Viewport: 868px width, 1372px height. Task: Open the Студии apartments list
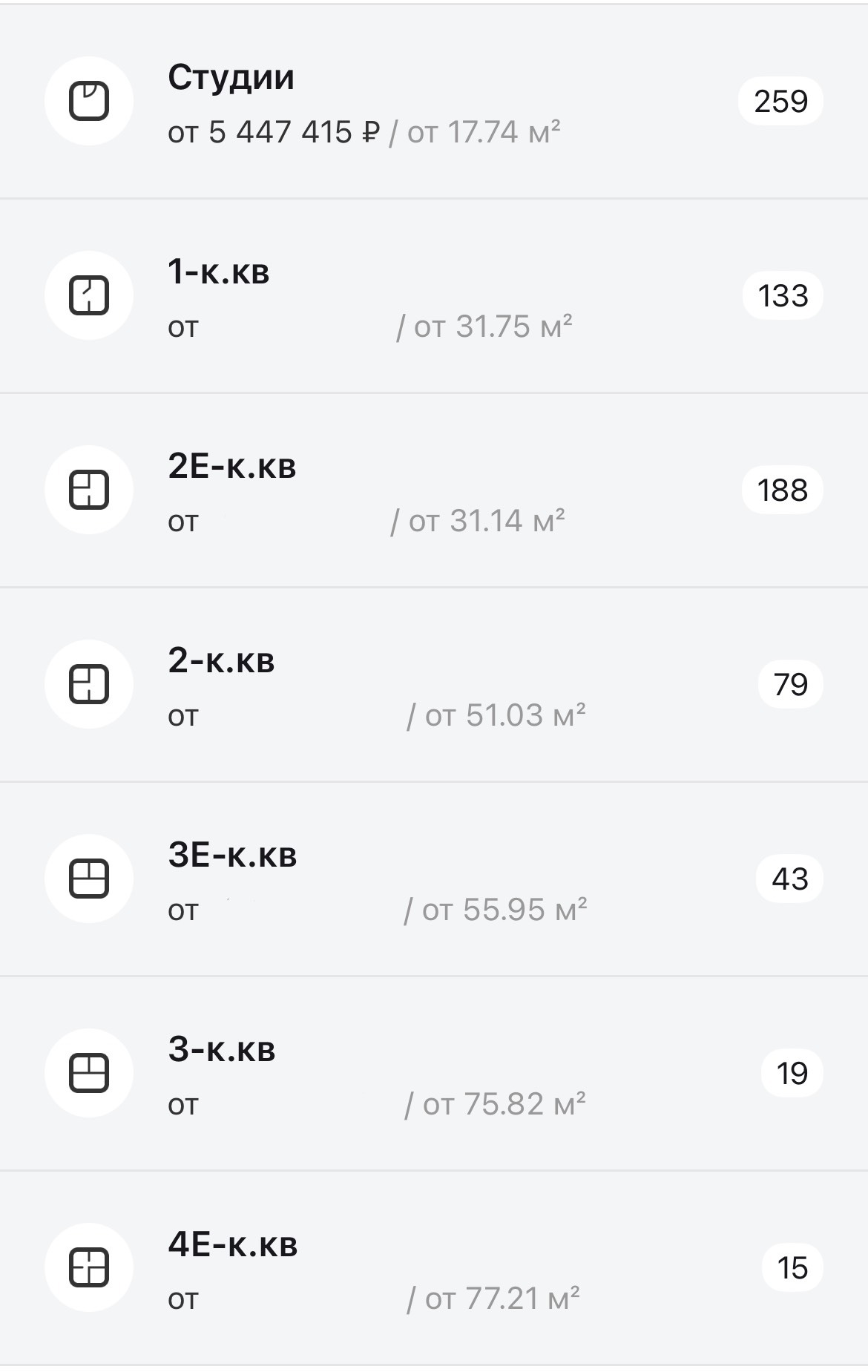[434, 102]
